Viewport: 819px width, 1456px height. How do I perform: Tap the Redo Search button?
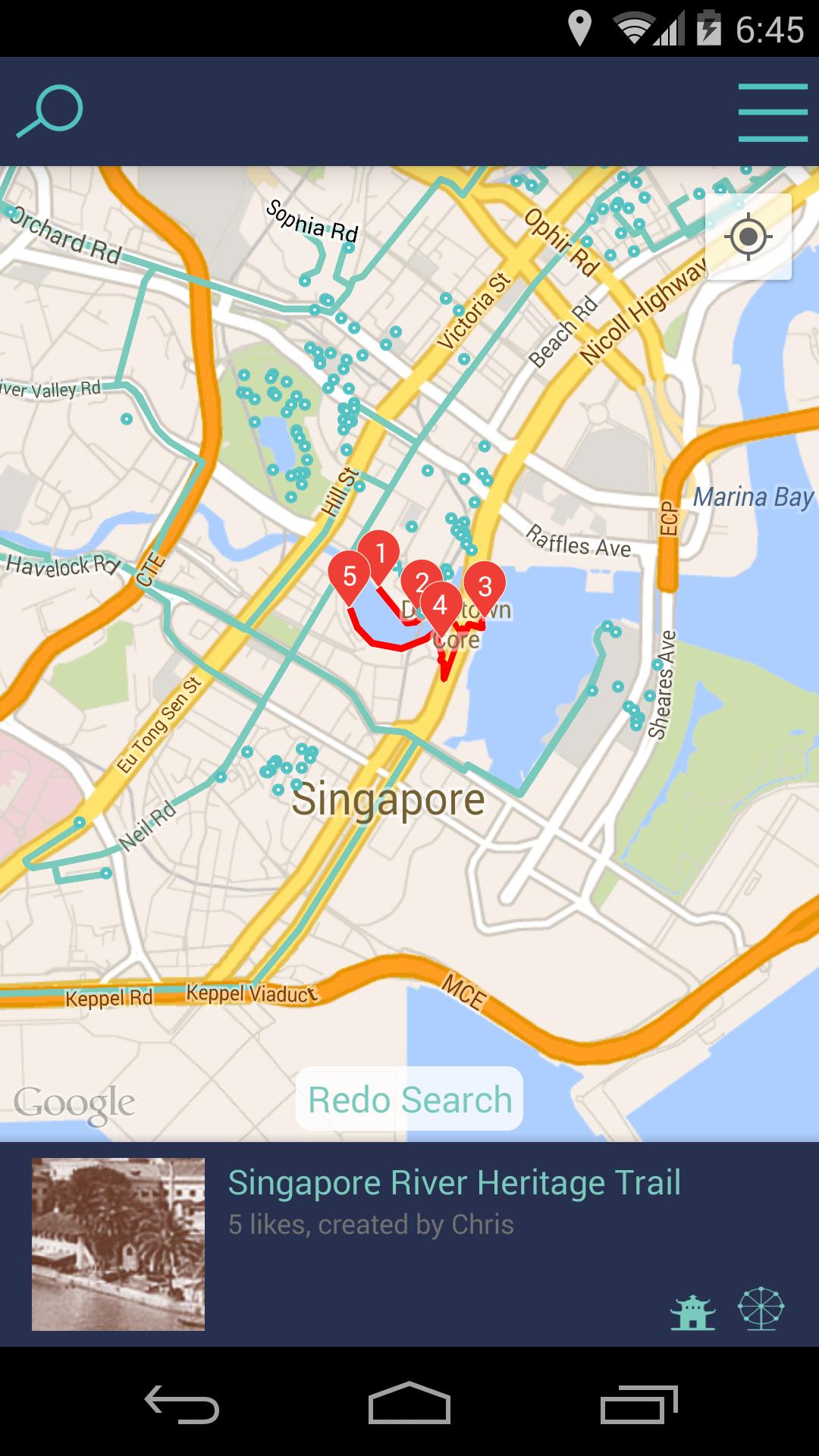click(x=409, y=1100)
